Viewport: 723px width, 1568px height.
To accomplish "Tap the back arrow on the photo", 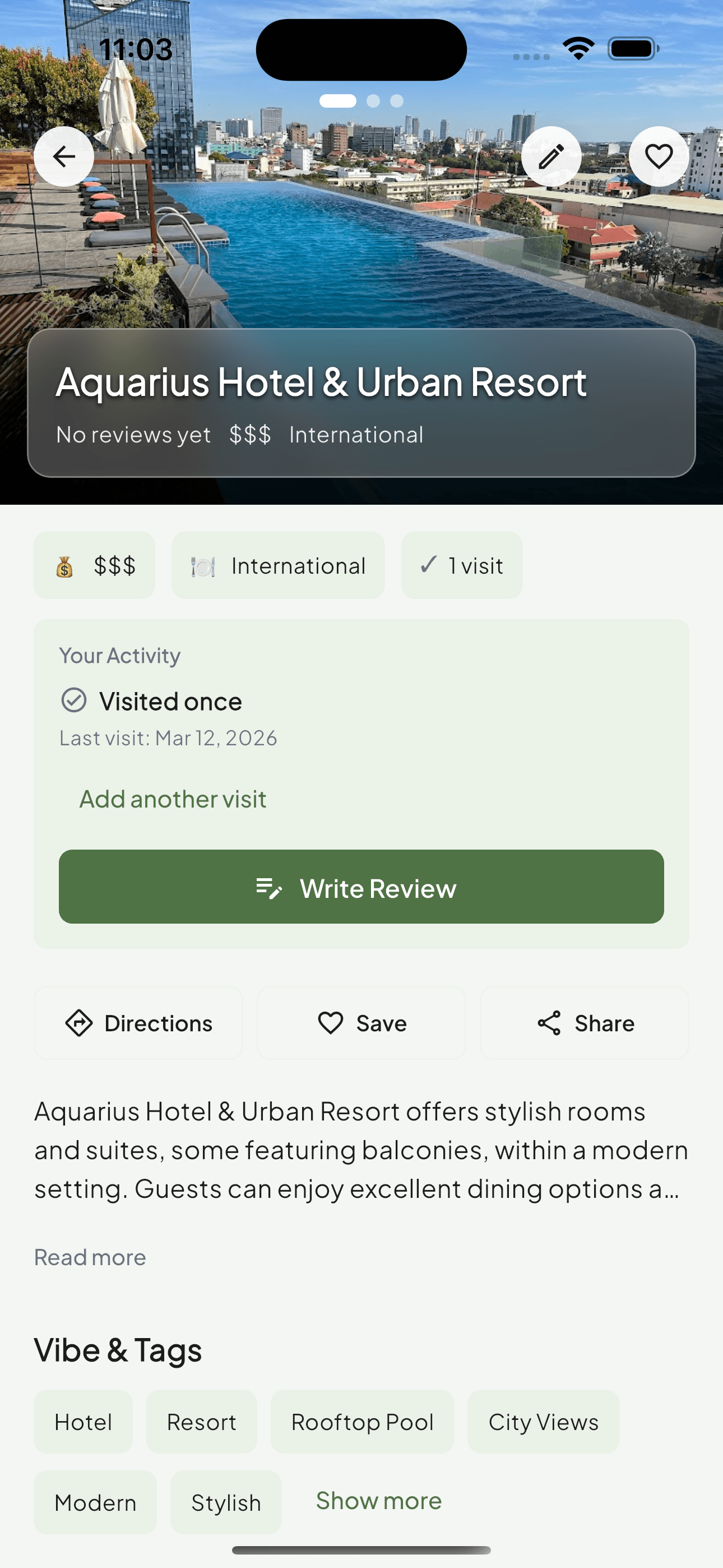I will [64, 156].
